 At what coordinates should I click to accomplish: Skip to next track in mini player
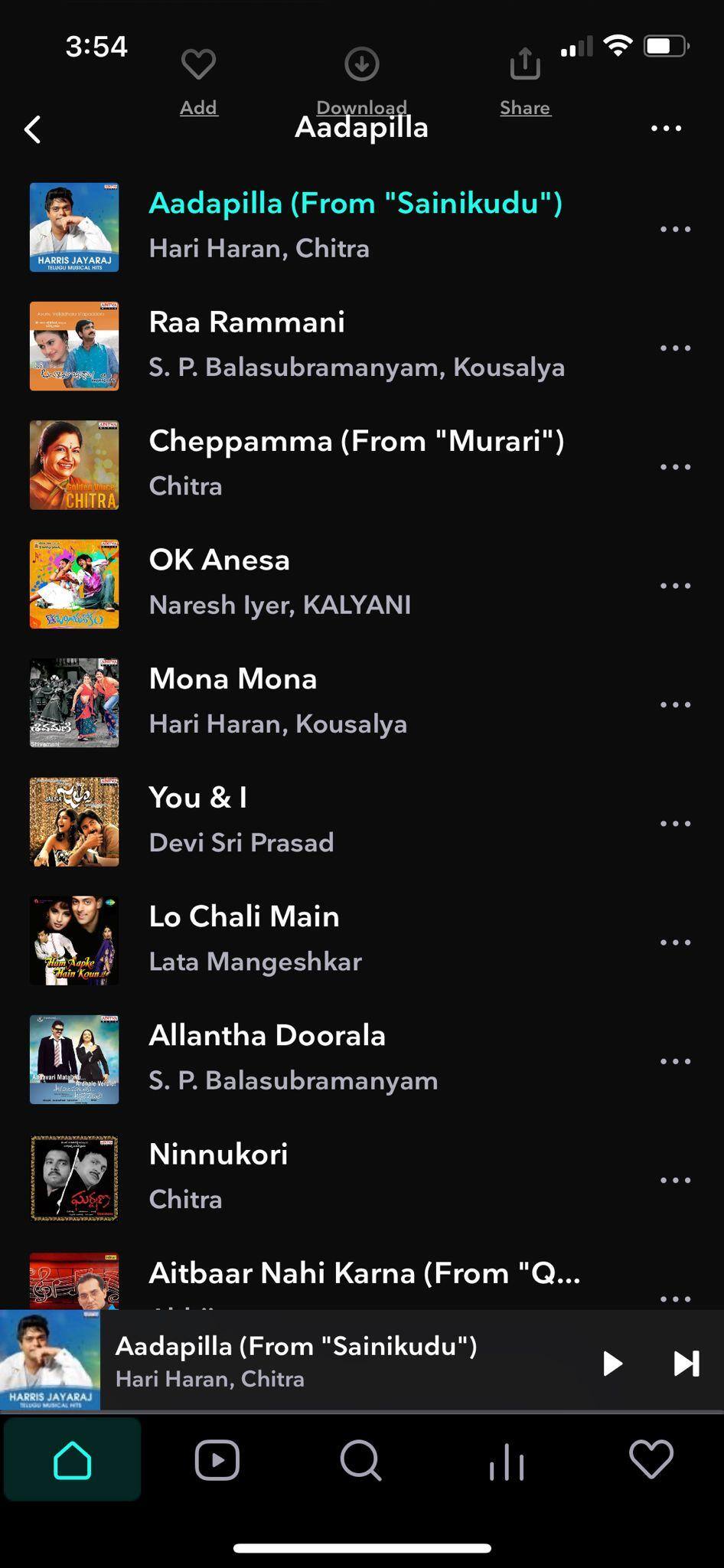point(686,1363)
